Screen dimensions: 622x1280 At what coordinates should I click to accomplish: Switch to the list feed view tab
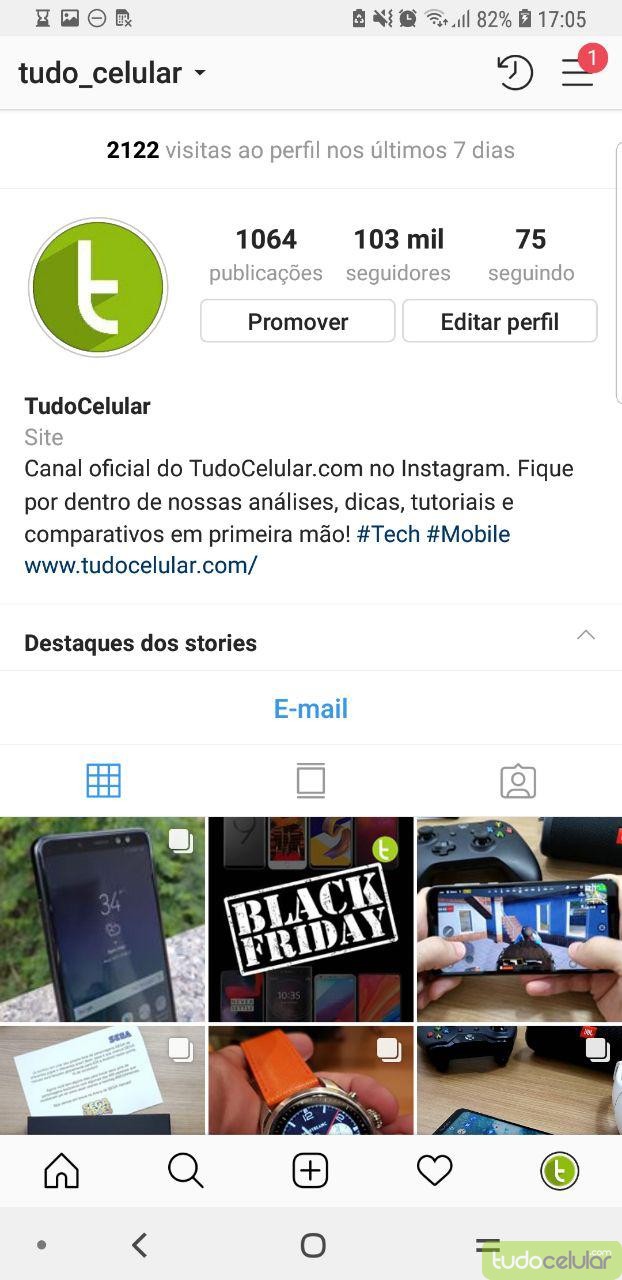[x=311, y=781]
